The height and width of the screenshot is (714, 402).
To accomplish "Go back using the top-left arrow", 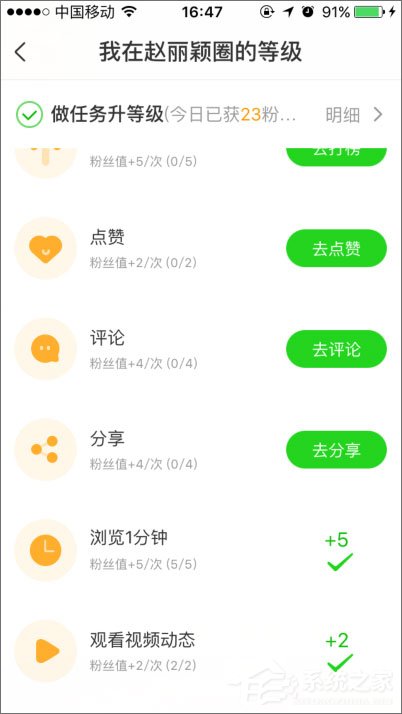I will tap(20, 53).
